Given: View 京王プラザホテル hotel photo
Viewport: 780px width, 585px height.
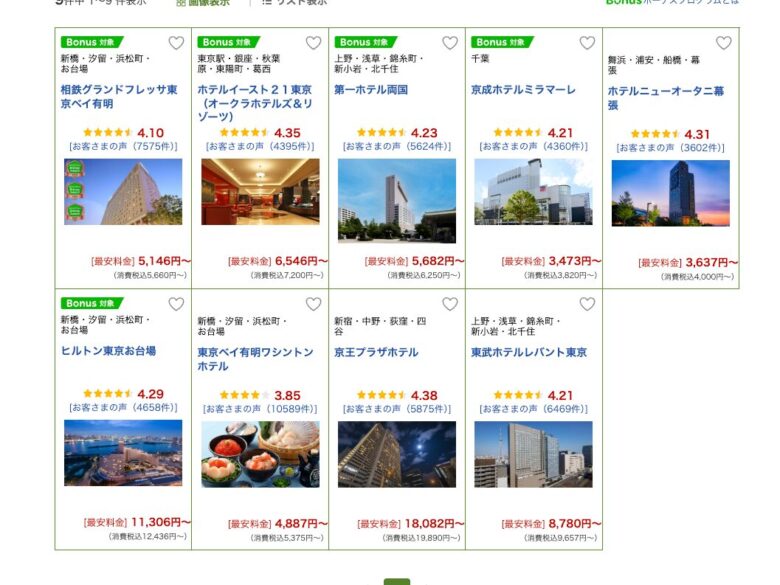Looking at the screenshot, I should (397, 453).
